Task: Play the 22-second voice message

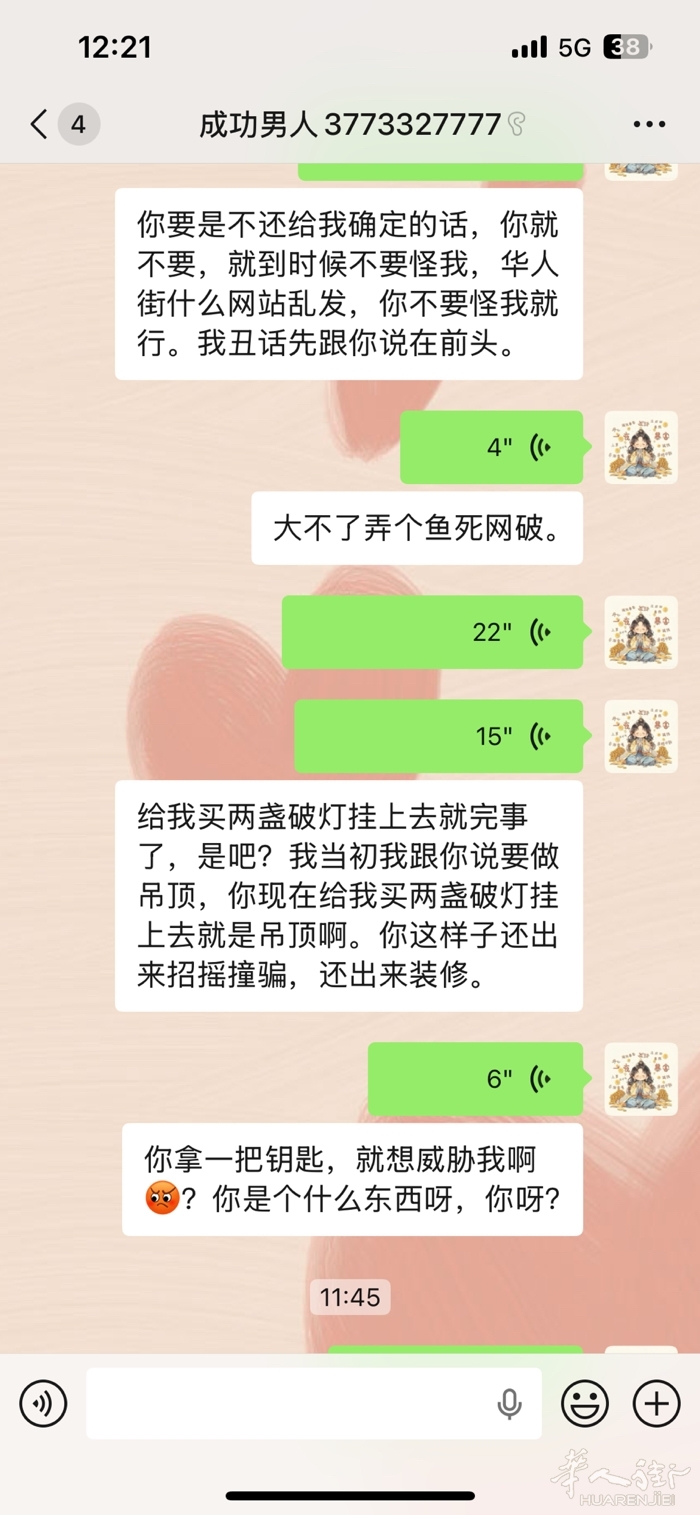Action: tap(432, 632)
